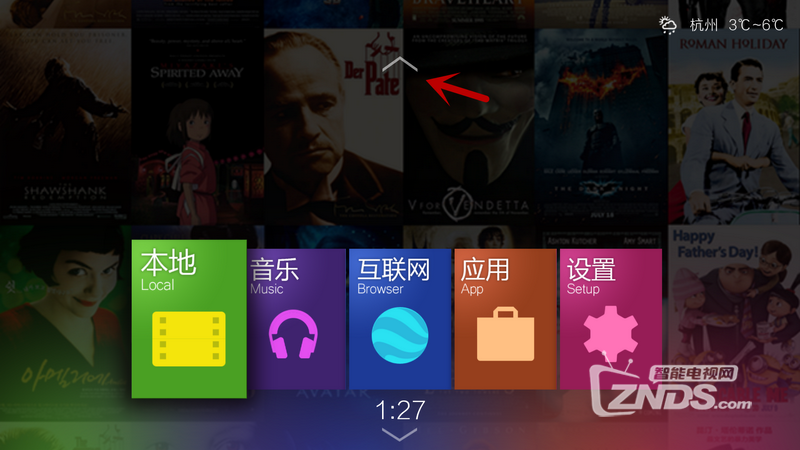Open the 设置 Setup tile

click(609, 320)
